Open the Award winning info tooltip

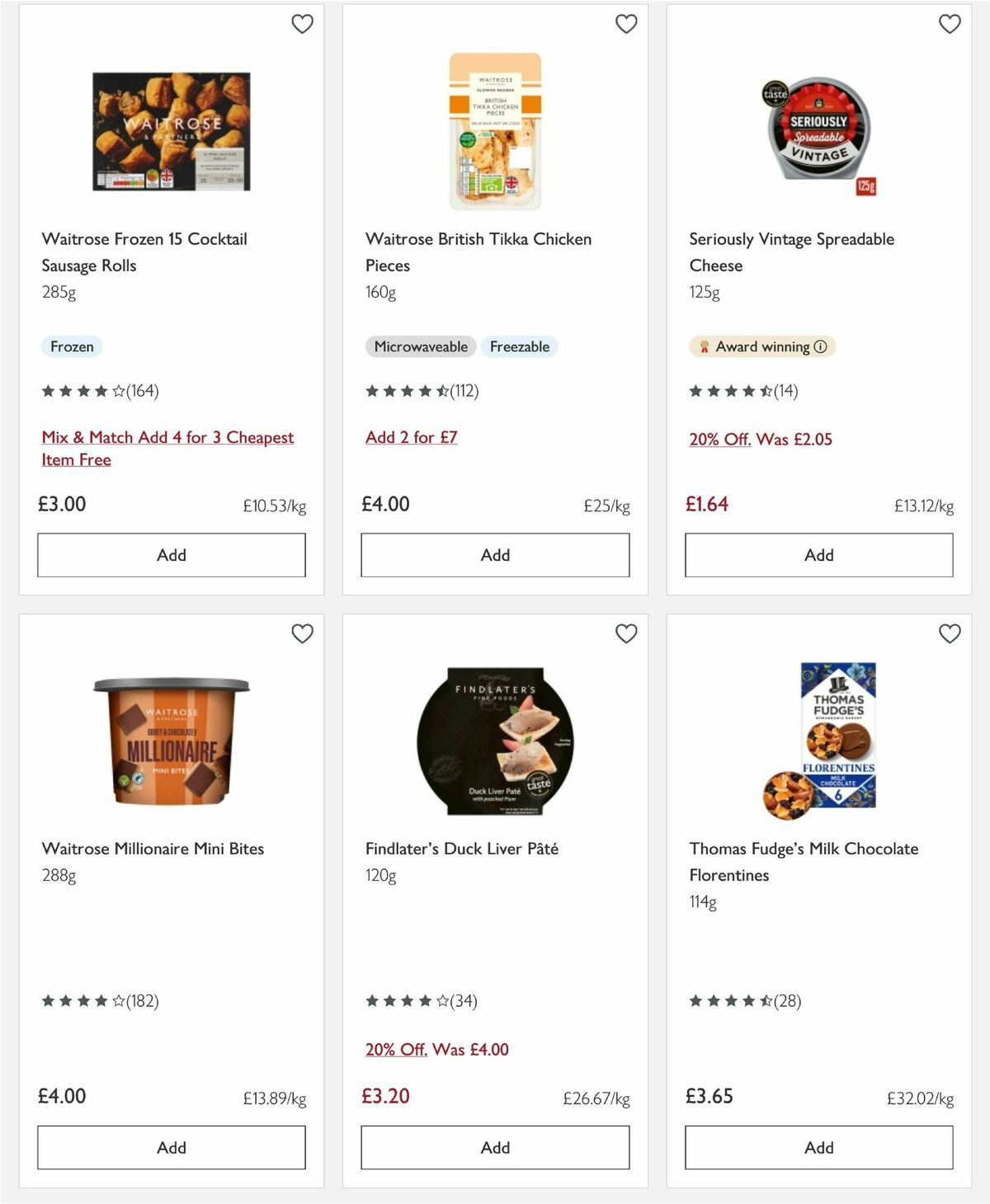click(820, 346)
